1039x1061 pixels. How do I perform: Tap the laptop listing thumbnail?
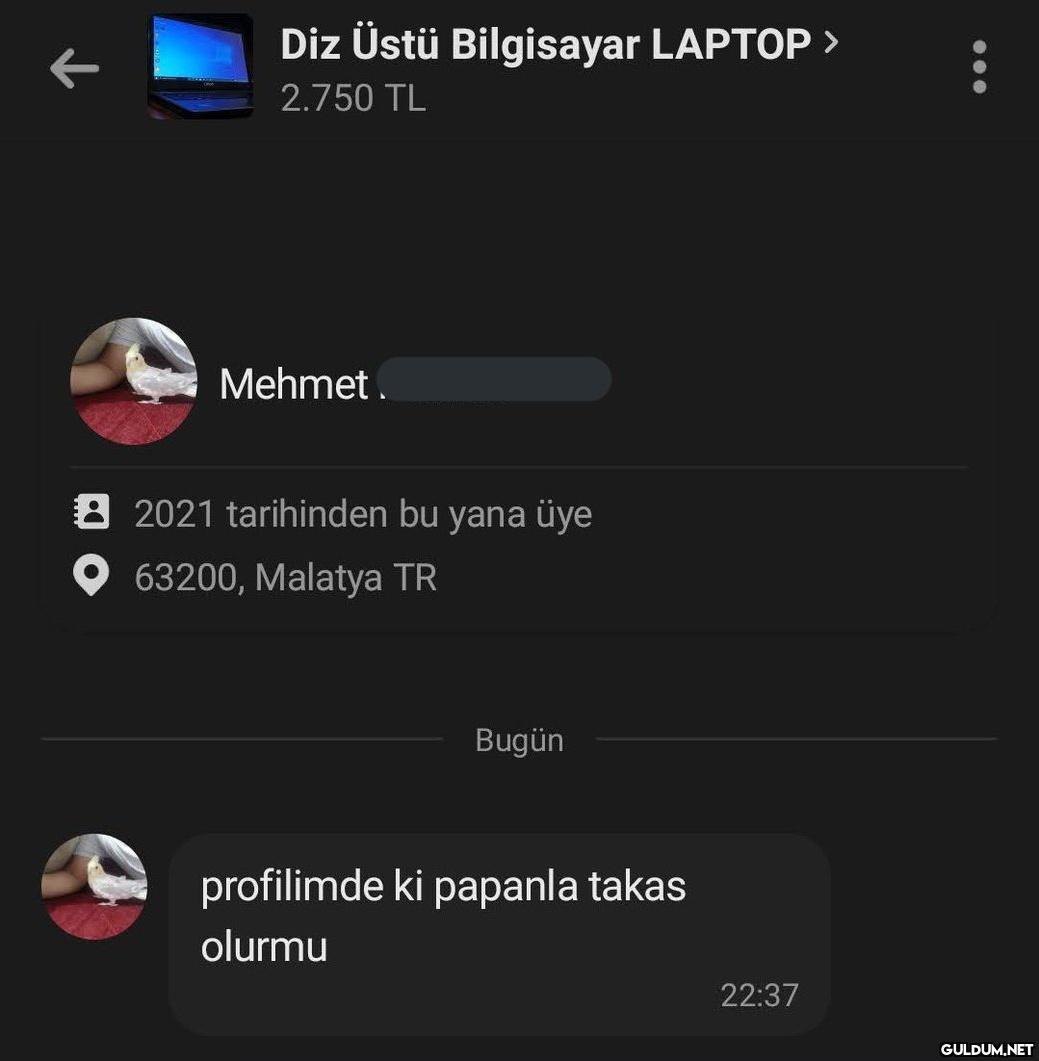(x=200, y=66)
